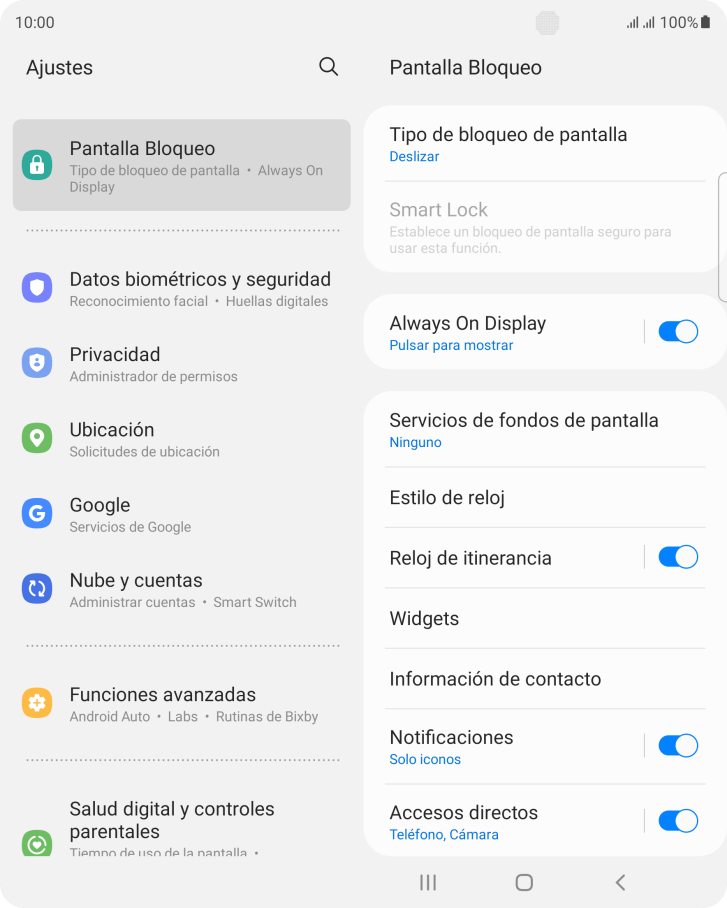This screenshot has height=908, width=727.
Task: Open Ubicación settings
Action: click(x=181, y=439)
